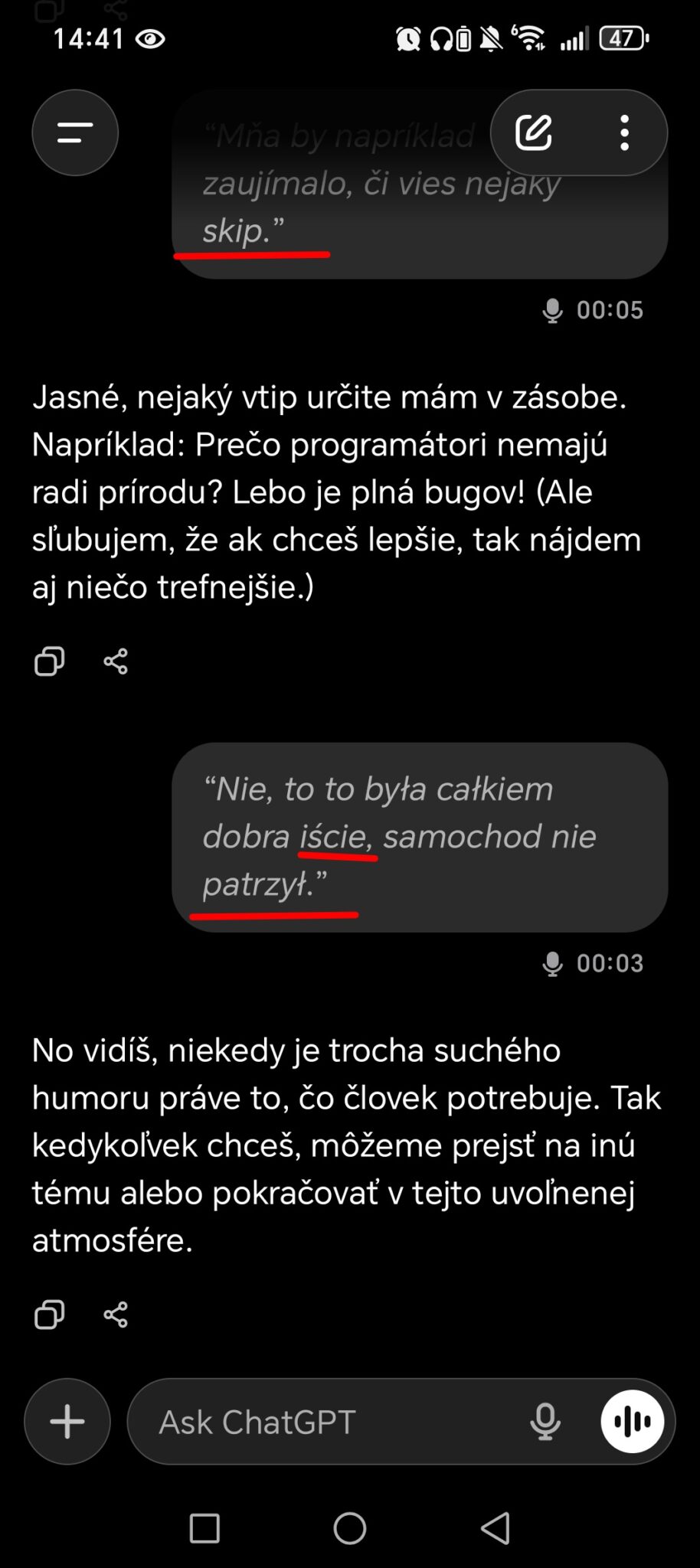Copy the programmer joke reply
The image size is (700, 1568).
(x=50, y=661)
